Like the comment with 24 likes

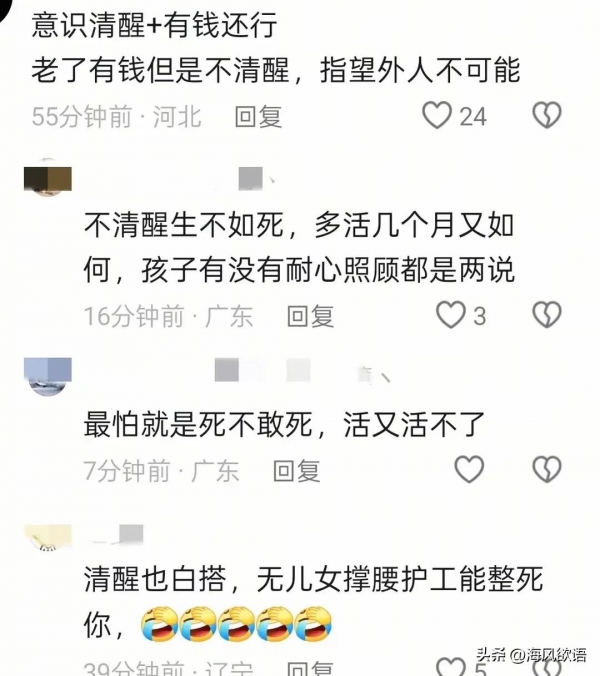click(437, 116)
